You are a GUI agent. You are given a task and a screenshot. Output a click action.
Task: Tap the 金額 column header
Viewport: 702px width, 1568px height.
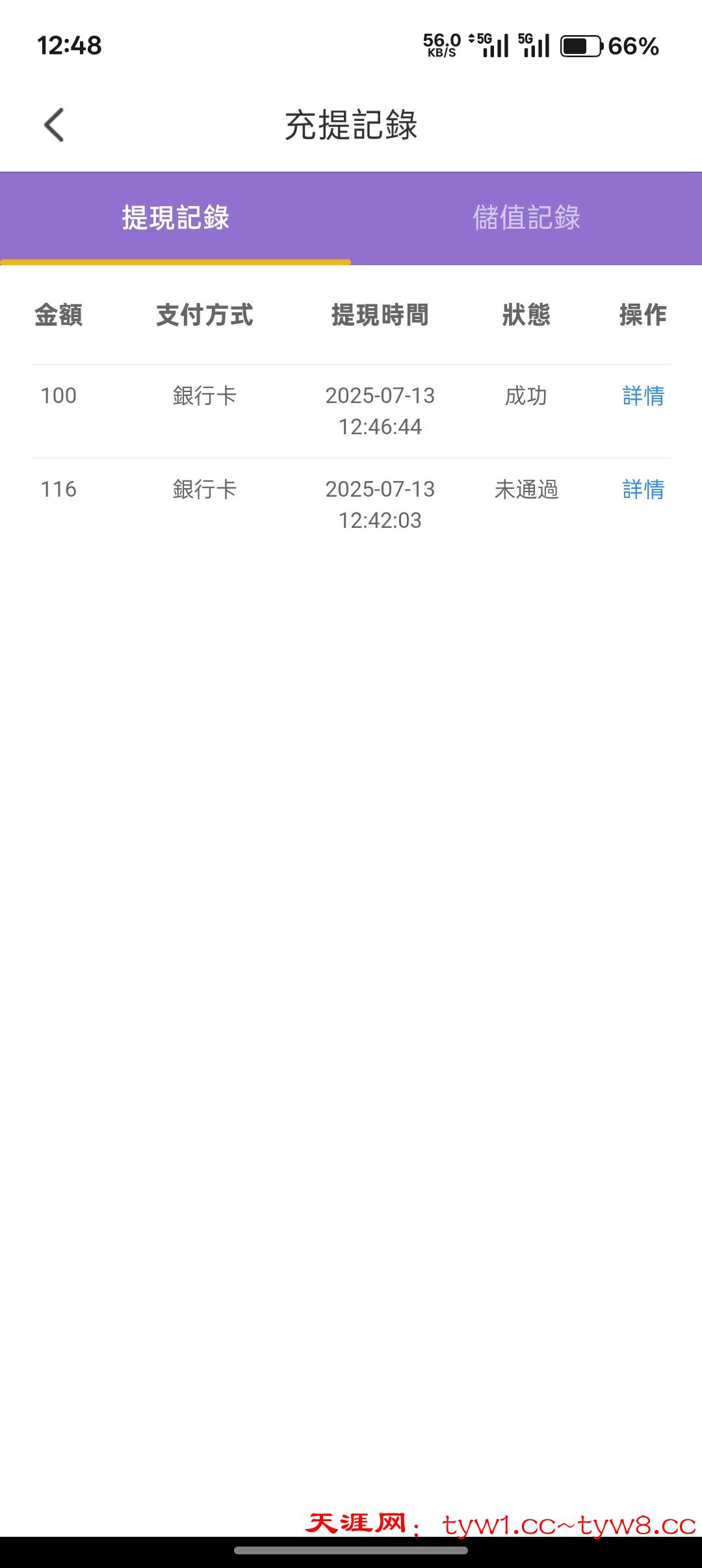[58, 317]
